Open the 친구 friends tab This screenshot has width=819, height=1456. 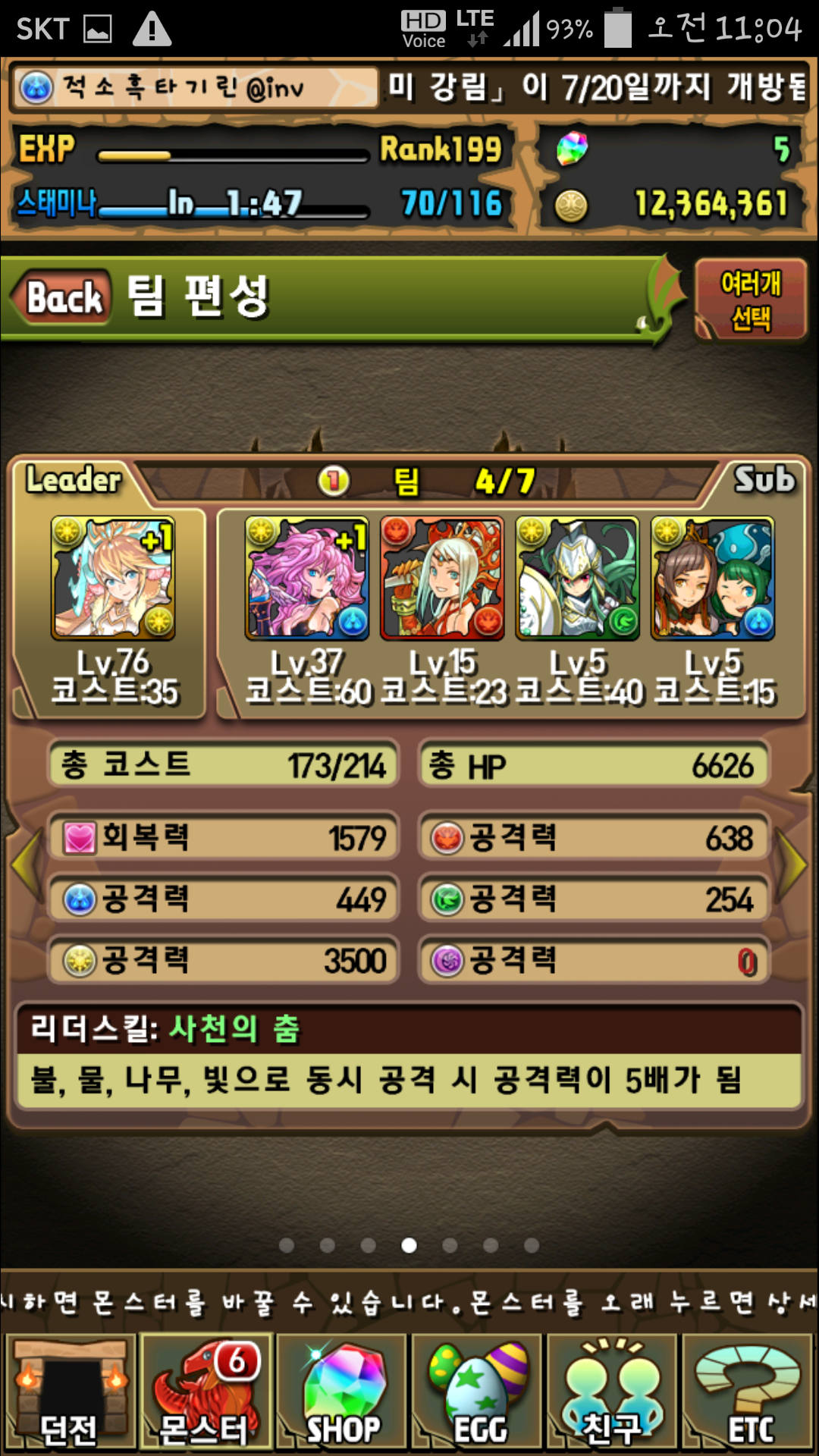611,1392
